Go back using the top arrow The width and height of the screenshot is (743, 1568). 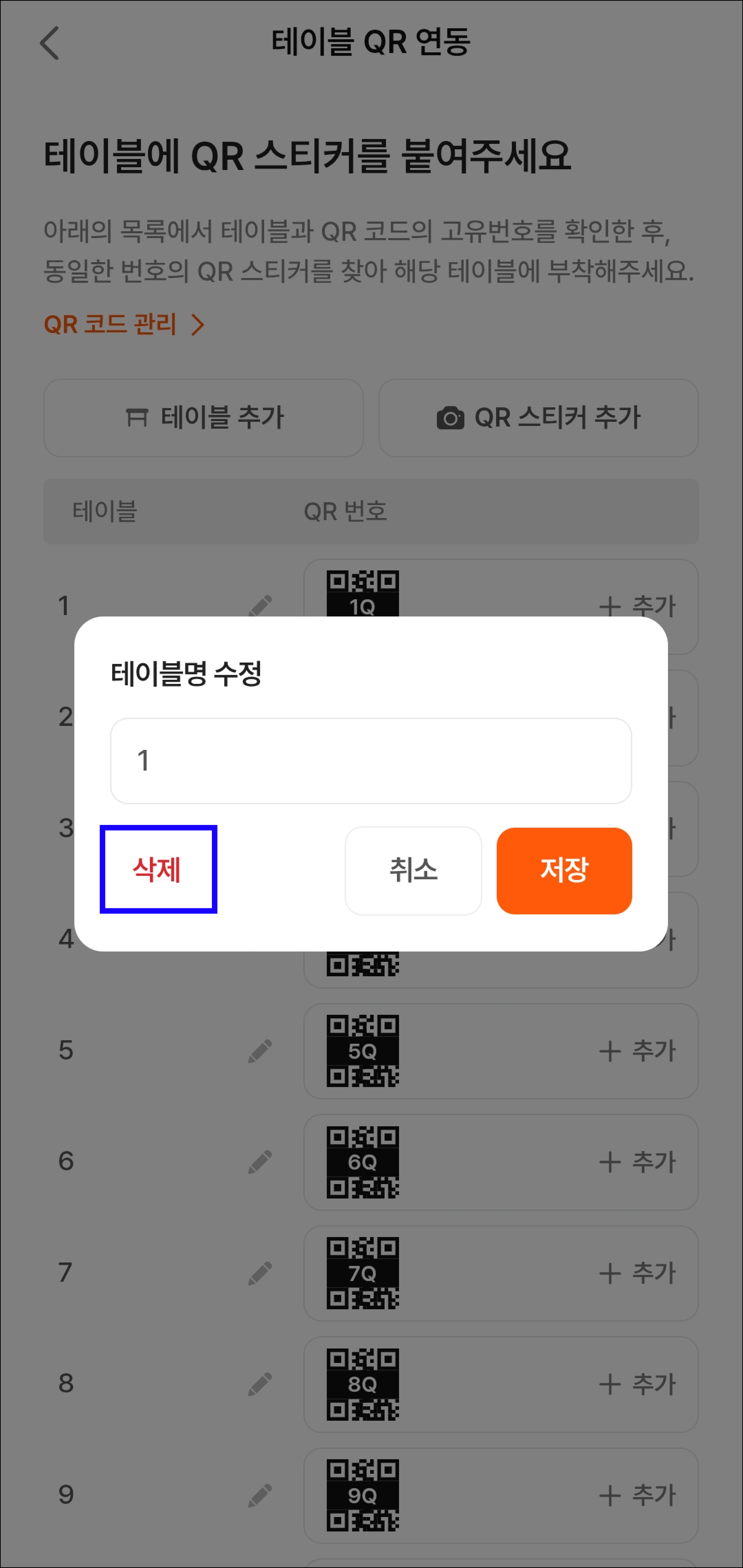(49, 42)
